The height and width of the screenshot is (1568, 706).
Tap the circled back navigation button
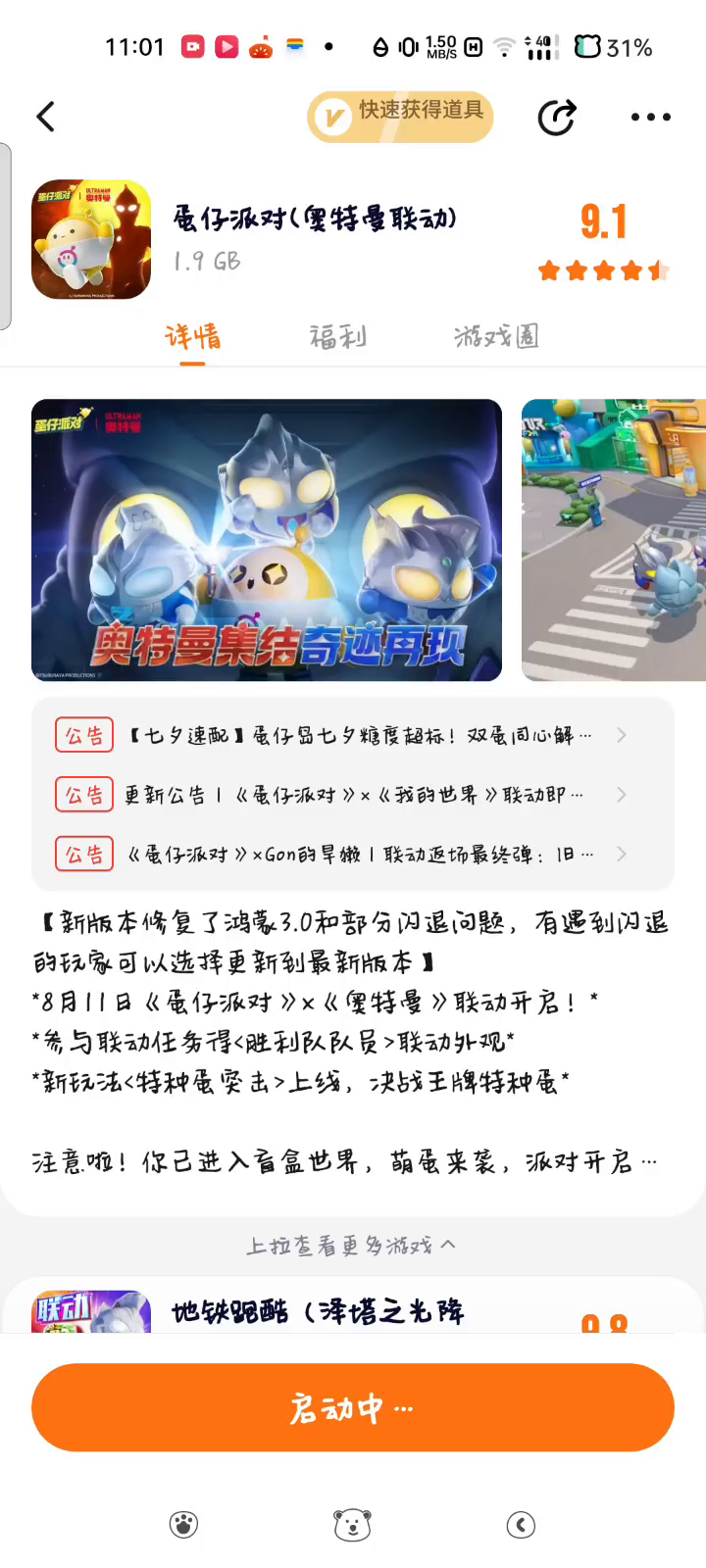[521, 1525]
